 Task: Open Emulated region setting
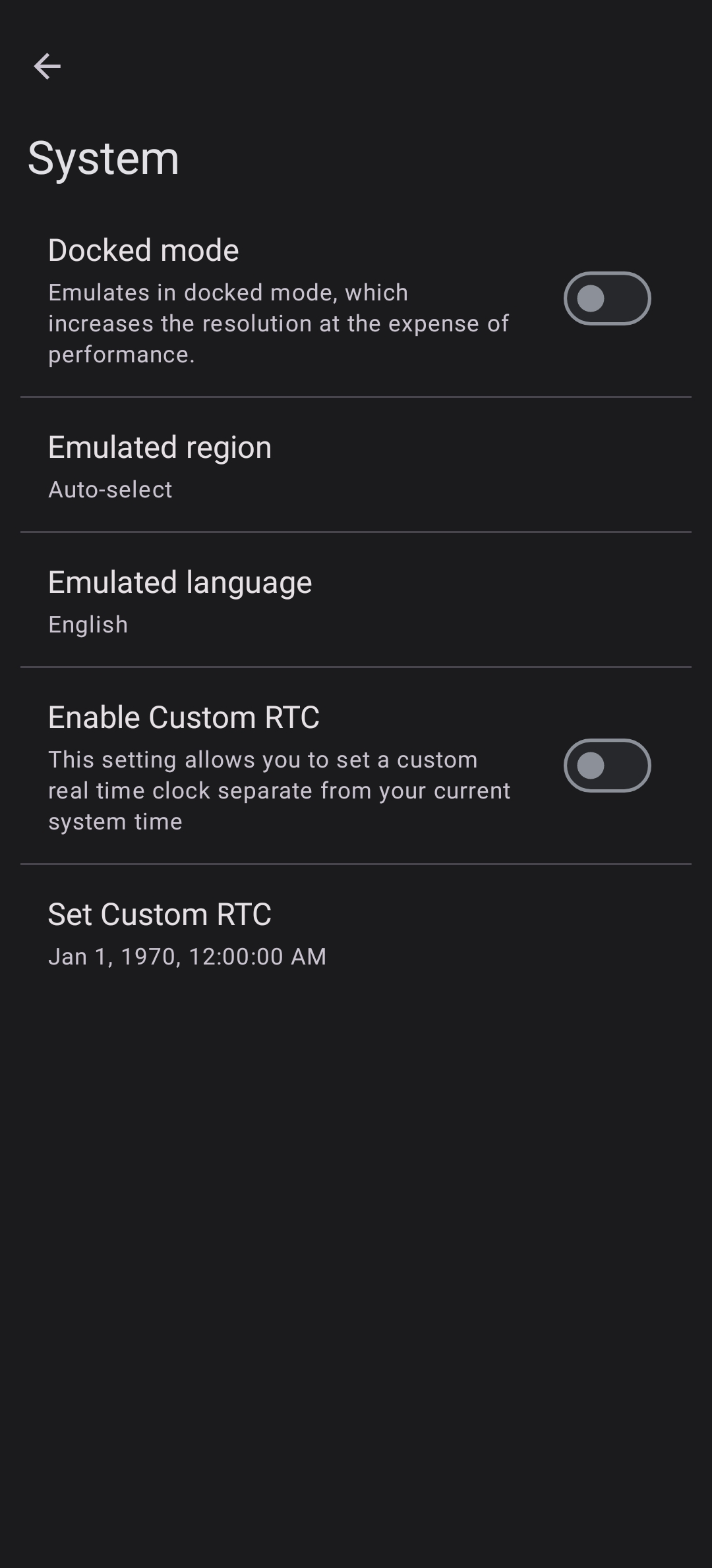click(356, 466)
